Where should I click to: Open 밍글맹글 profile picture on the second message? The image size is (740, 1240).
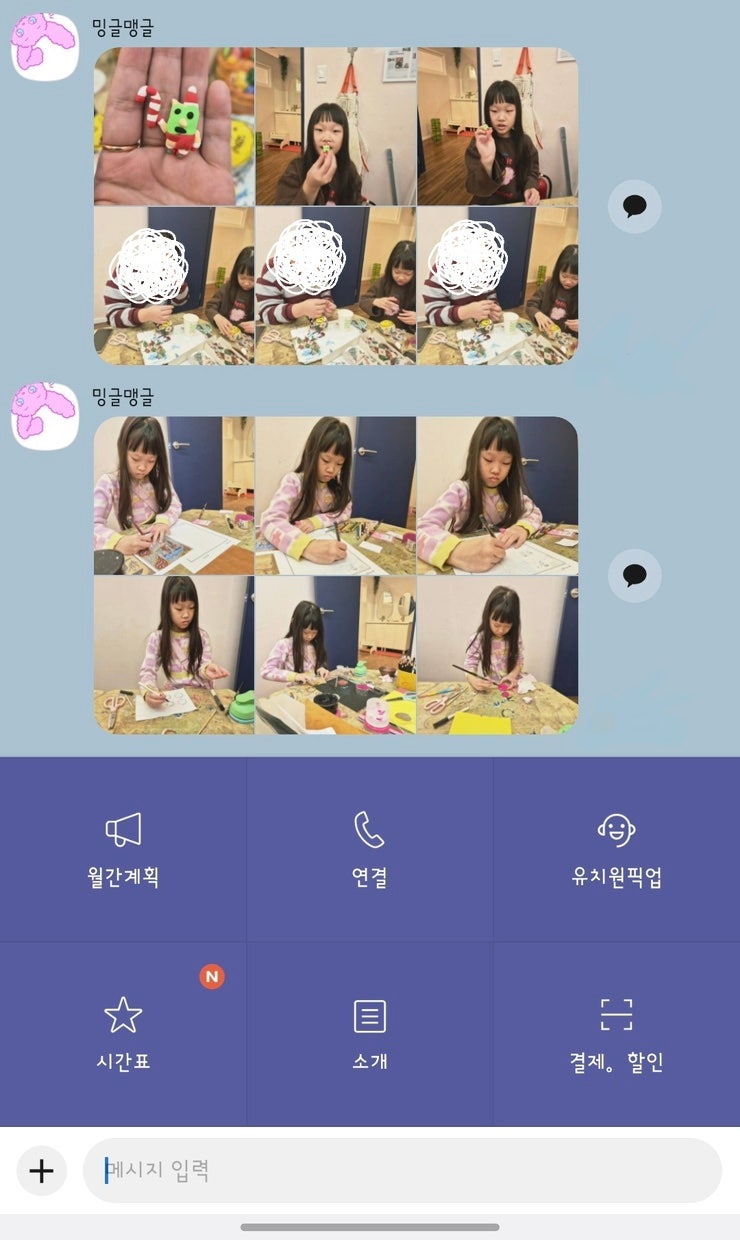tap(45, 415)
